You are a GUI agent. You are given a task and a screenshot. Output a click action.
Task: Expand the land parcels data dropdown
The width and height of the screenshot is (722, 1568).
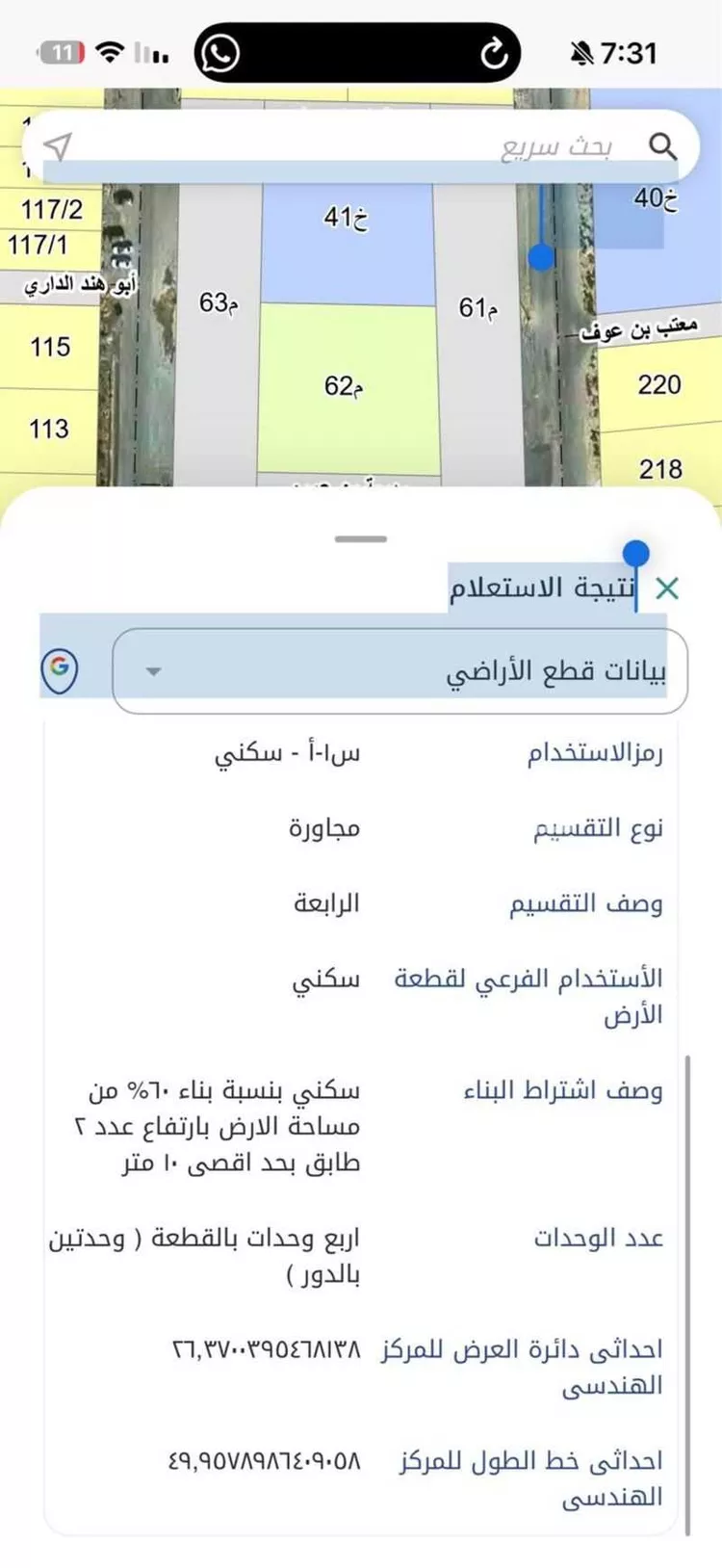pyautogui.click(x=400, y=671)
